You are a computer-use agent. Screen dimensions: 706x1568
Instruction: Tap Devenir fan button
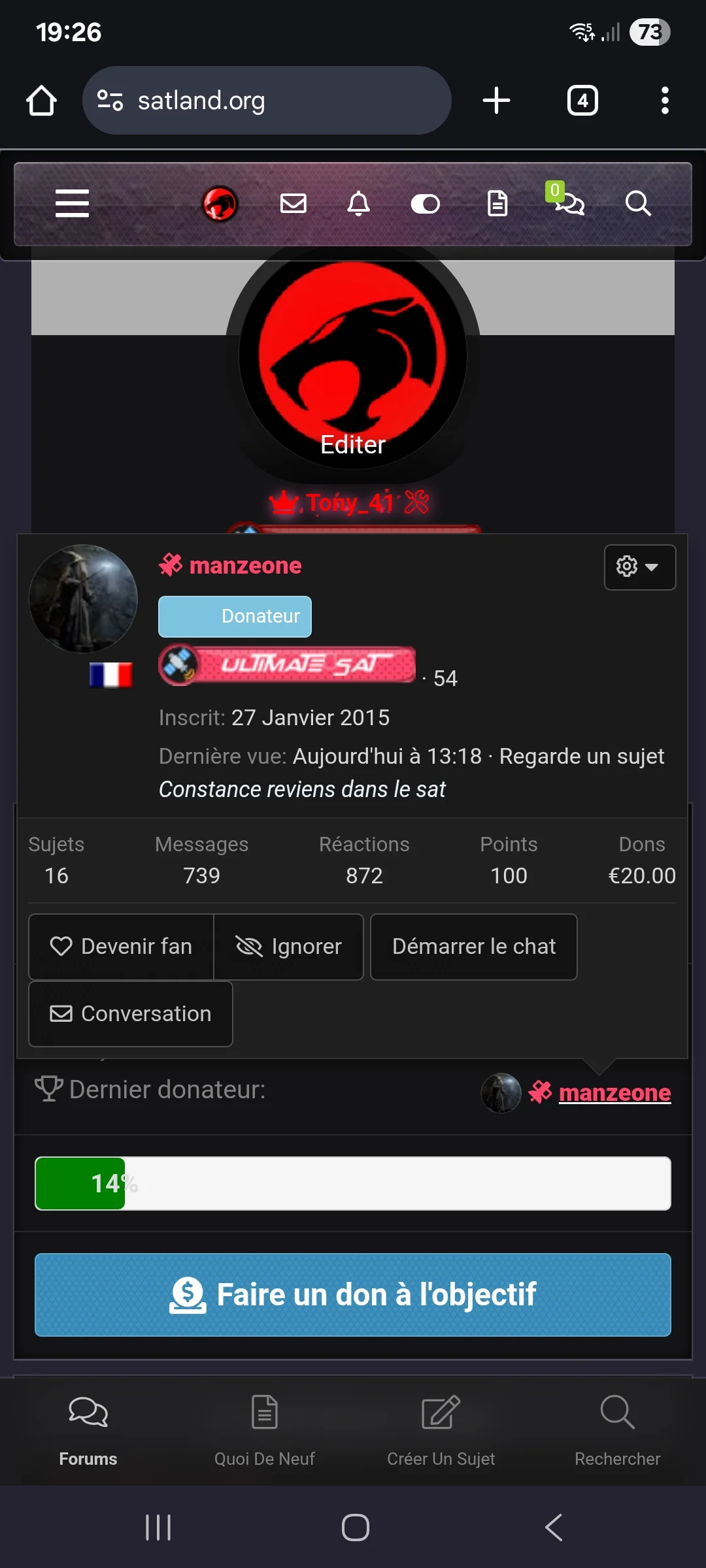coord(121,946)
